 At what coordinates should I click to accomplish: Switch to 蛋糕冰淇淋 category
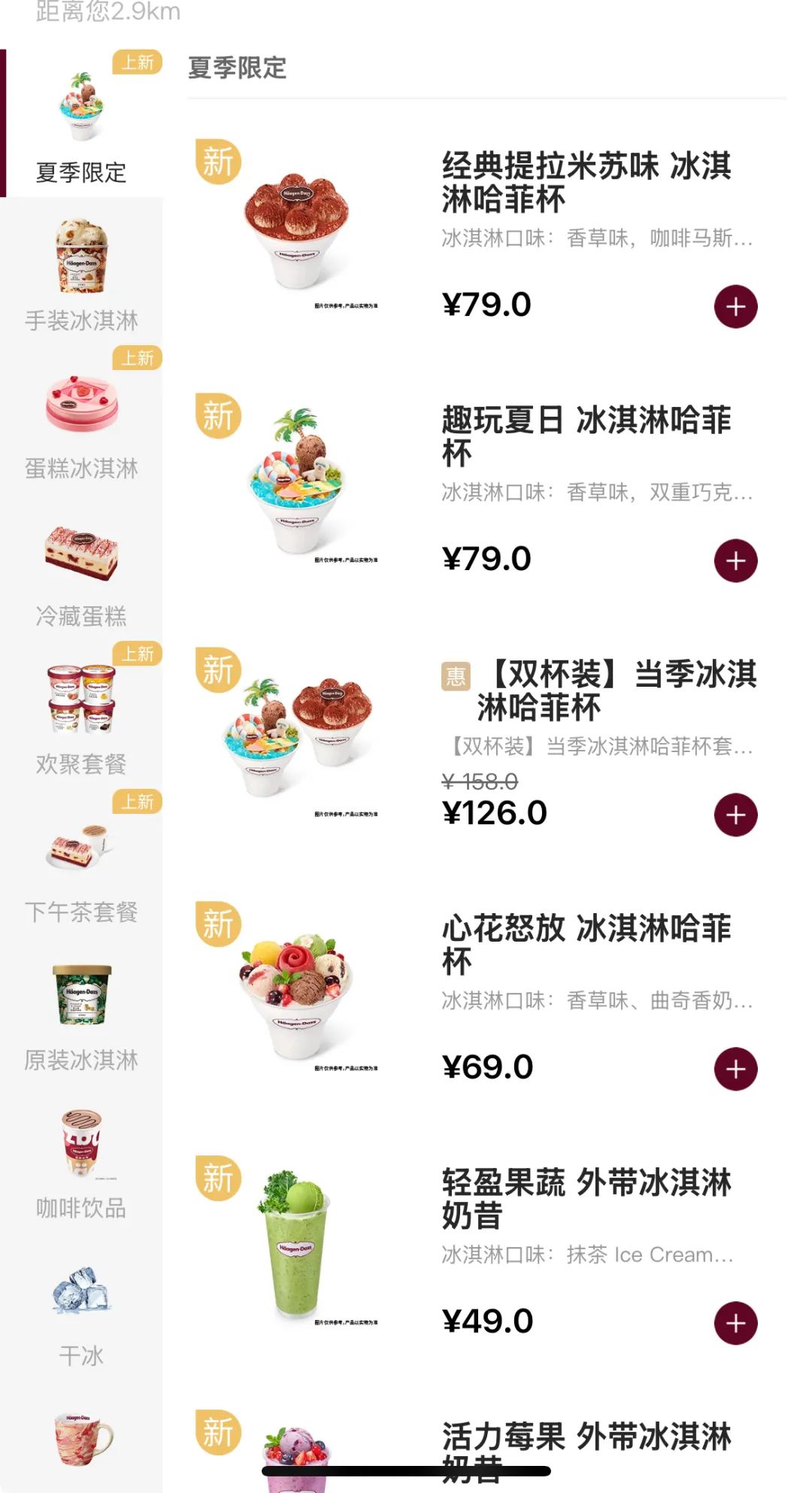pos(81,423)
